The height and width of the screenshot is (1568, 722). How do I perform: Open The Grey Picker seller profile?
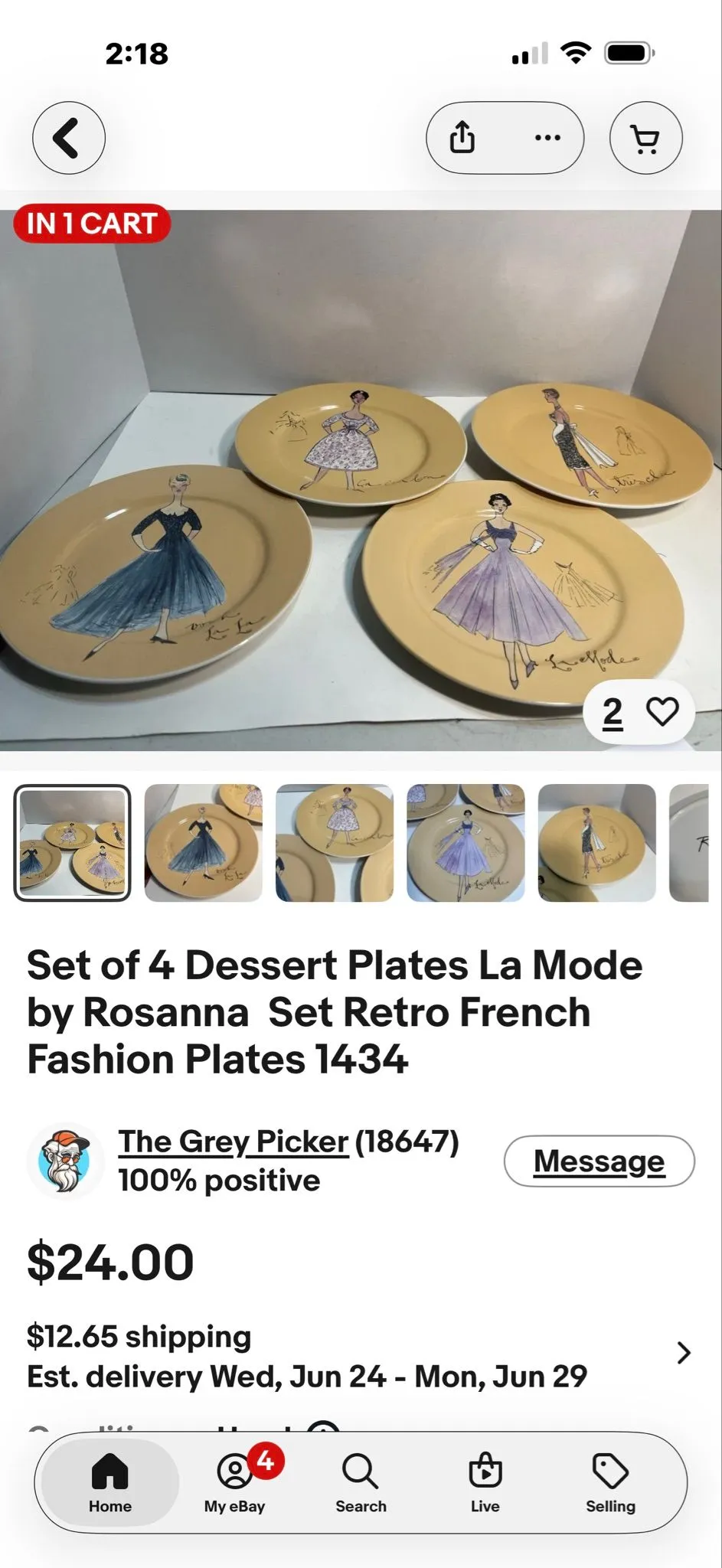(234, 1142)
